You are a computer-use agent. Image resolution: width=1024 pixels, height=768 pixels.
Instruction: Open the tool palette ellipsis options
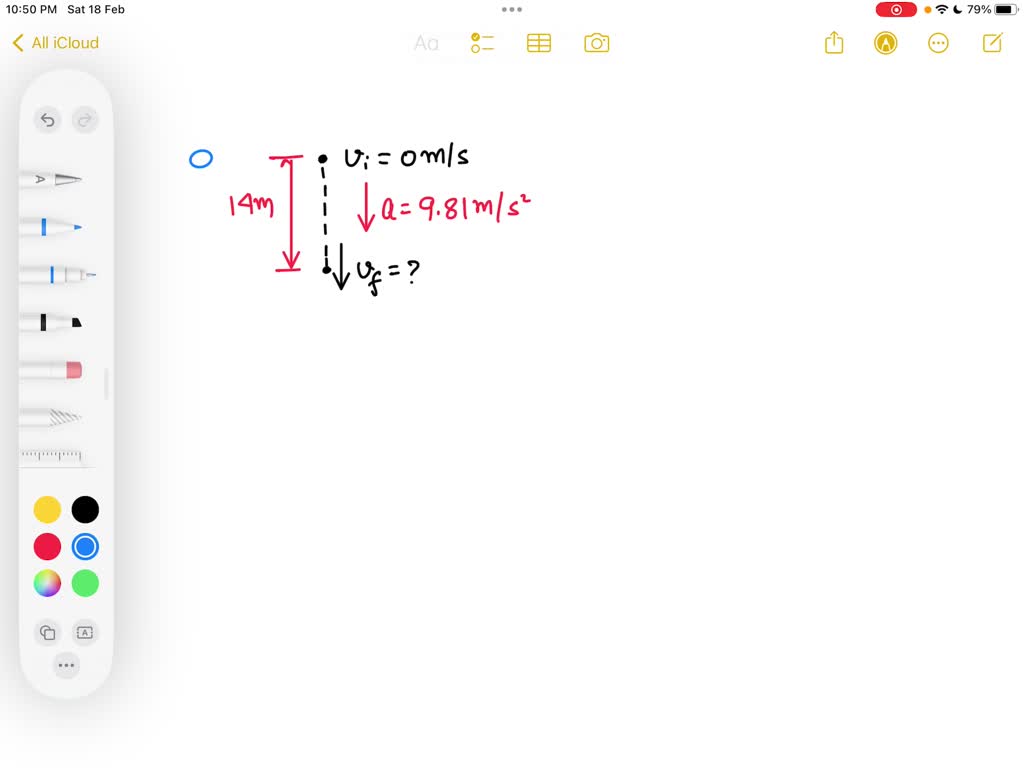(x=66, y=665)
